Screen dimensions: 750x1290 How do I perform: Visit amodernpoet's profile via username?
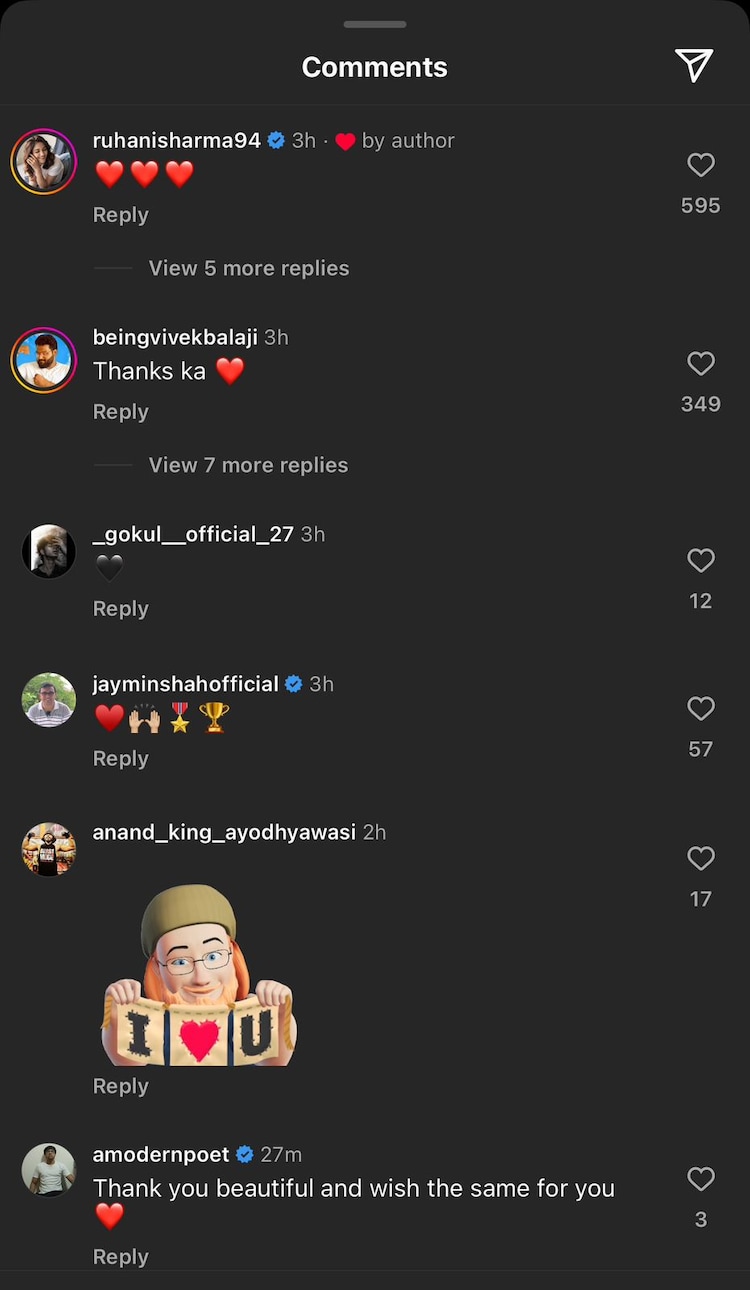point(161,1154)
